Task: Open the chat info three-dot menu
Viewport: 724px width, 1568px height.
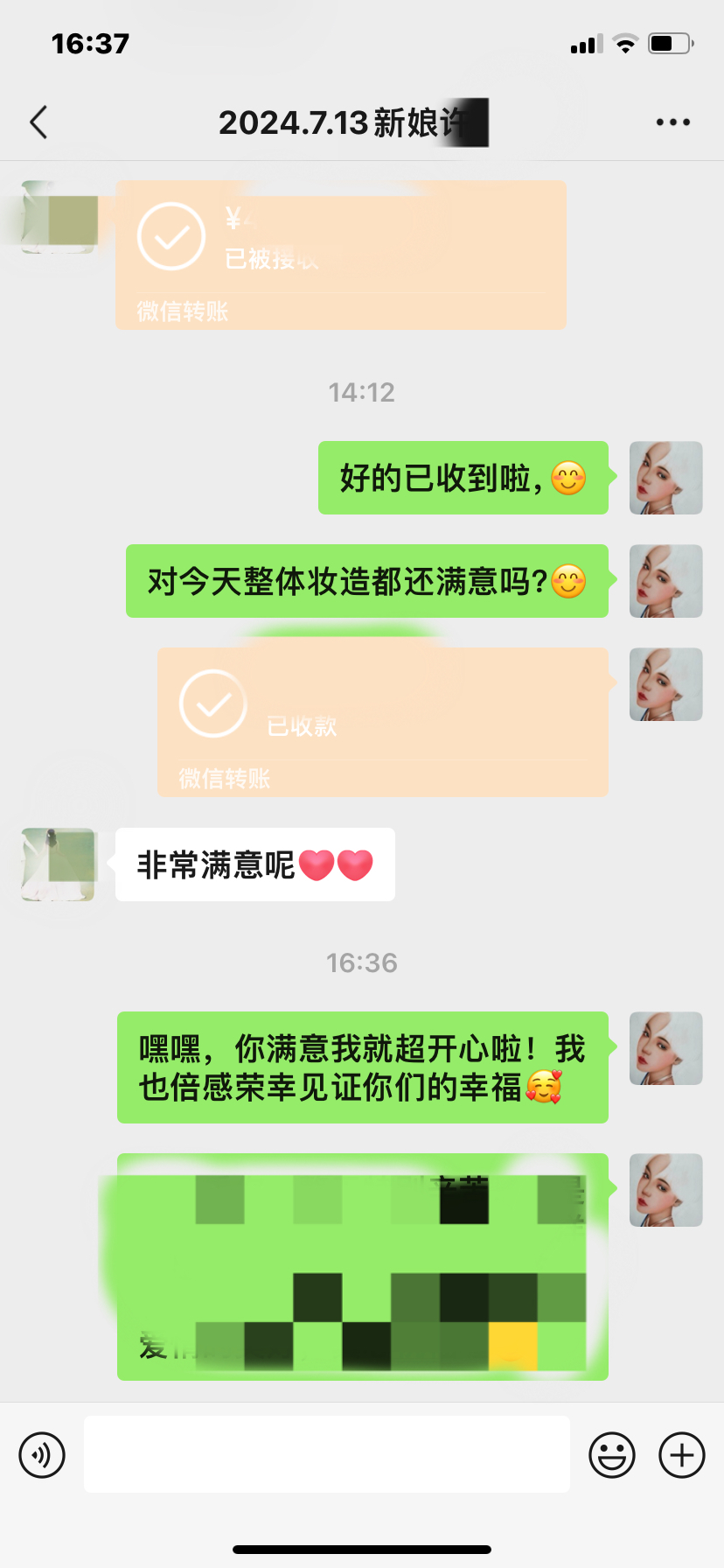Action: (672, 122)
